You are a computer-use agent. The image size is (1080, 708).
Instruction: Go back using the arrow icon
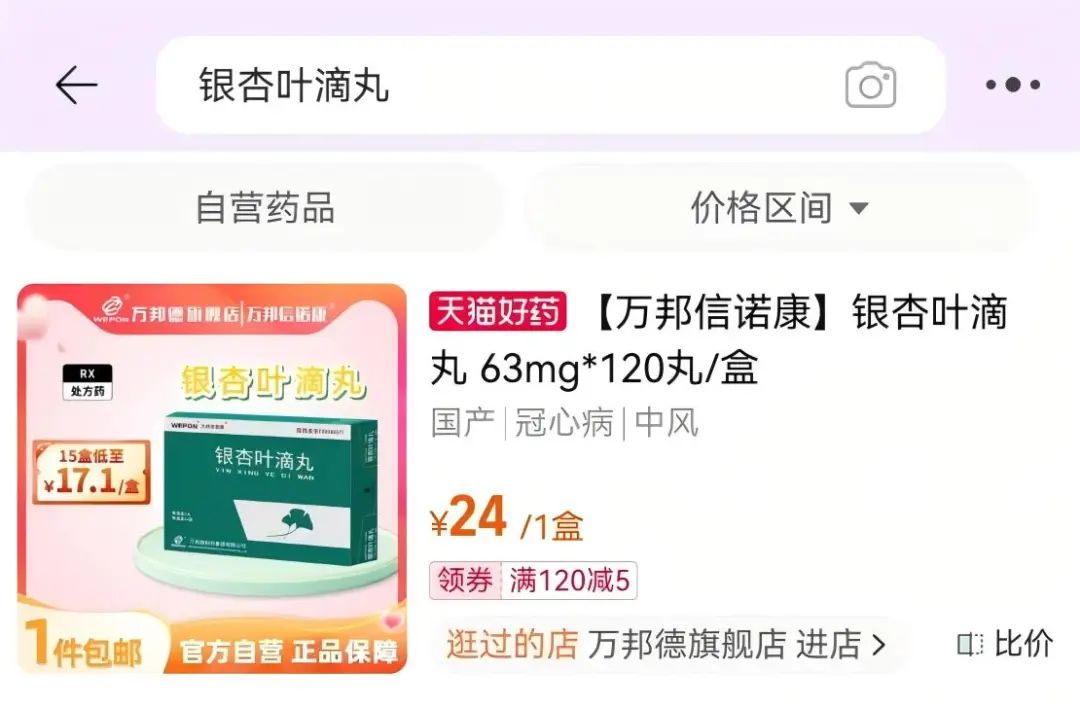point(76,86)
